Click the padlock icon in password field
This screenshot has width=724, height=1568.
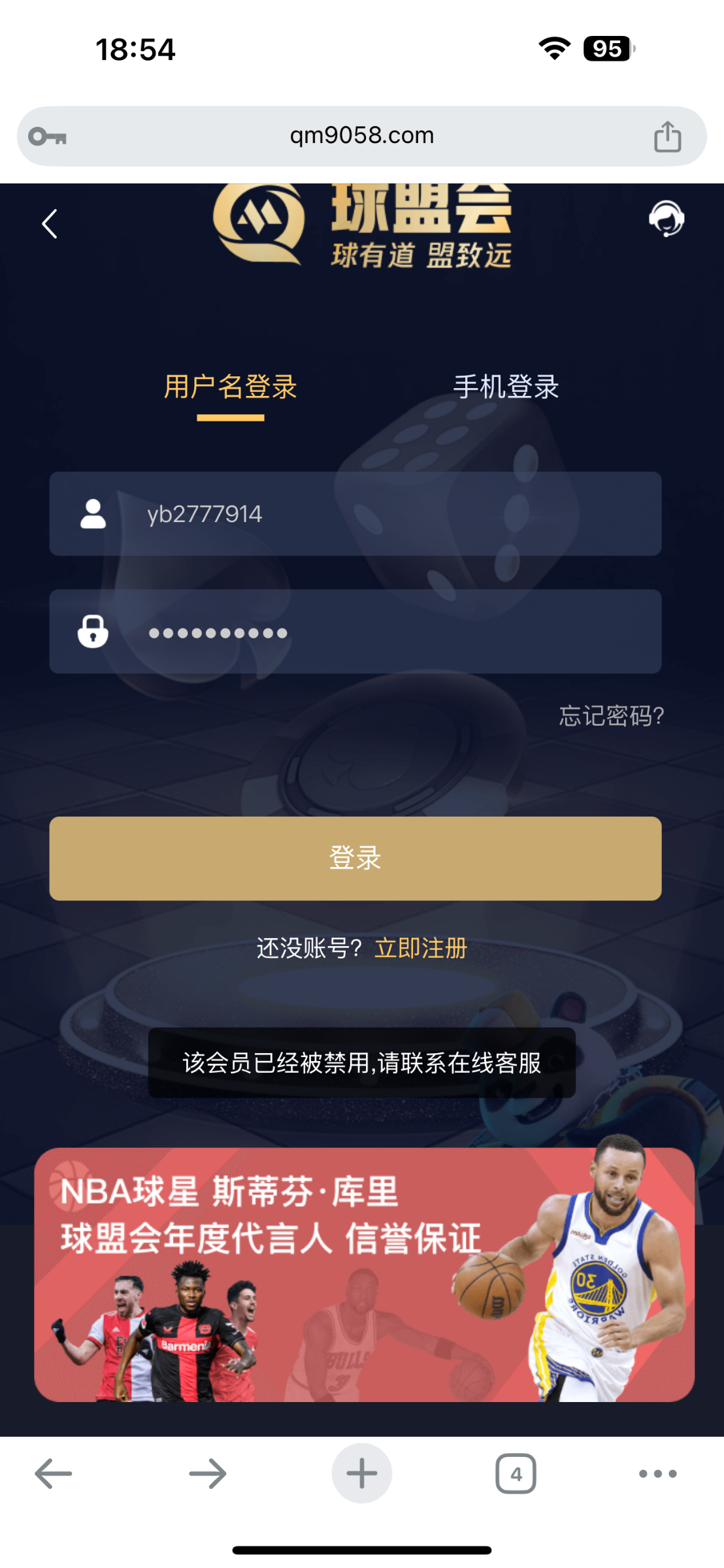click(92, 632)
